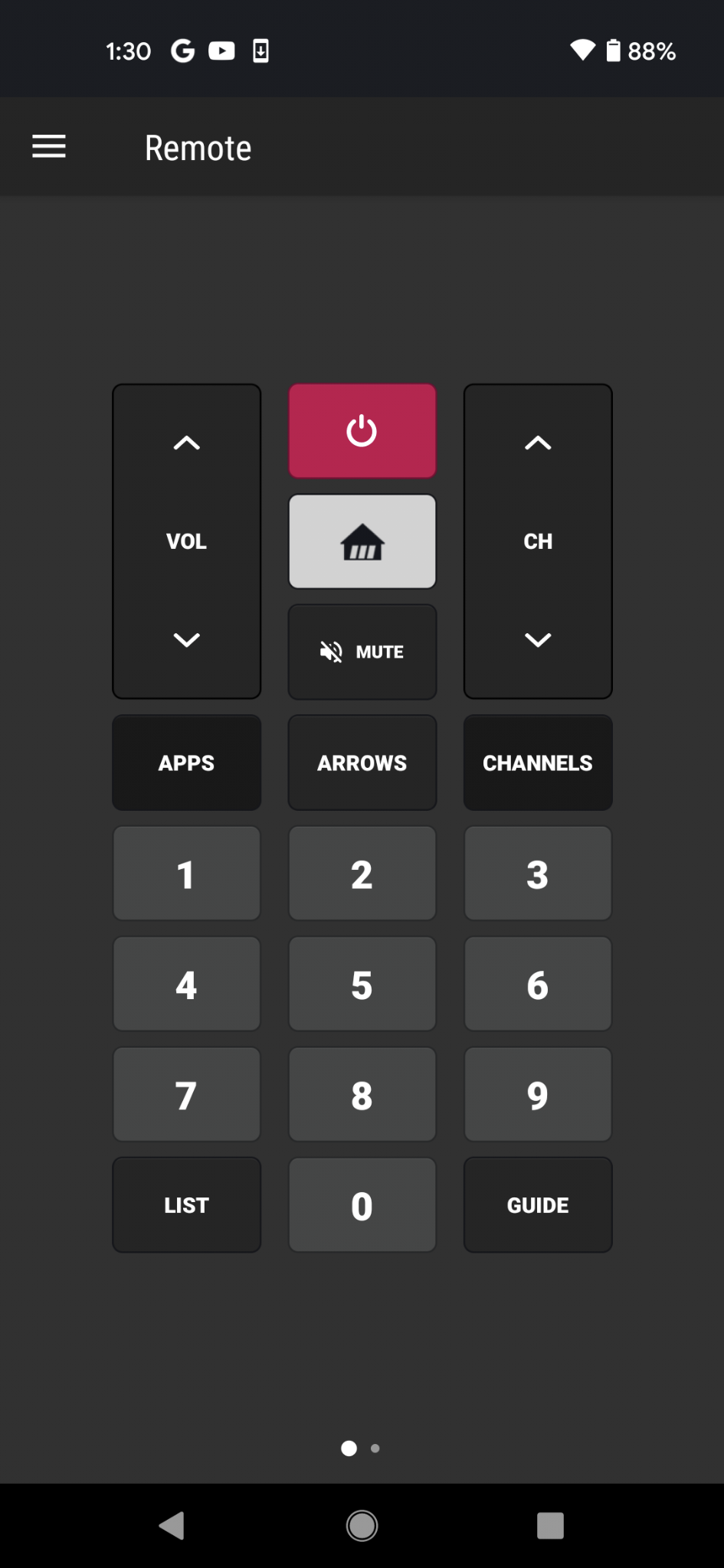Tap the Android recents square icon

tap(549, 1526)
